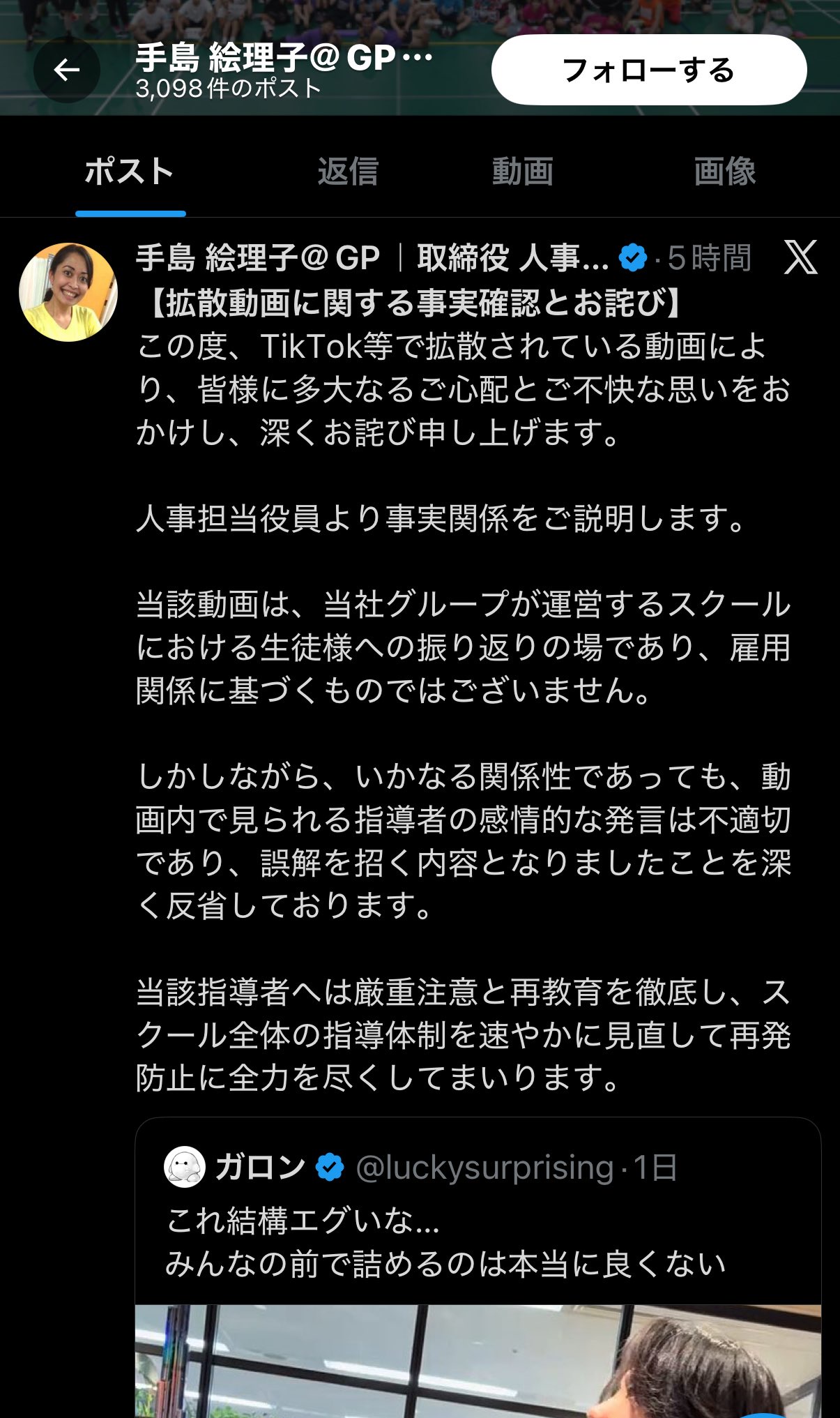Switch to the 返信 tab
Screen dimensions: 840x1418
pyautogui.click(x=348, y=172)
